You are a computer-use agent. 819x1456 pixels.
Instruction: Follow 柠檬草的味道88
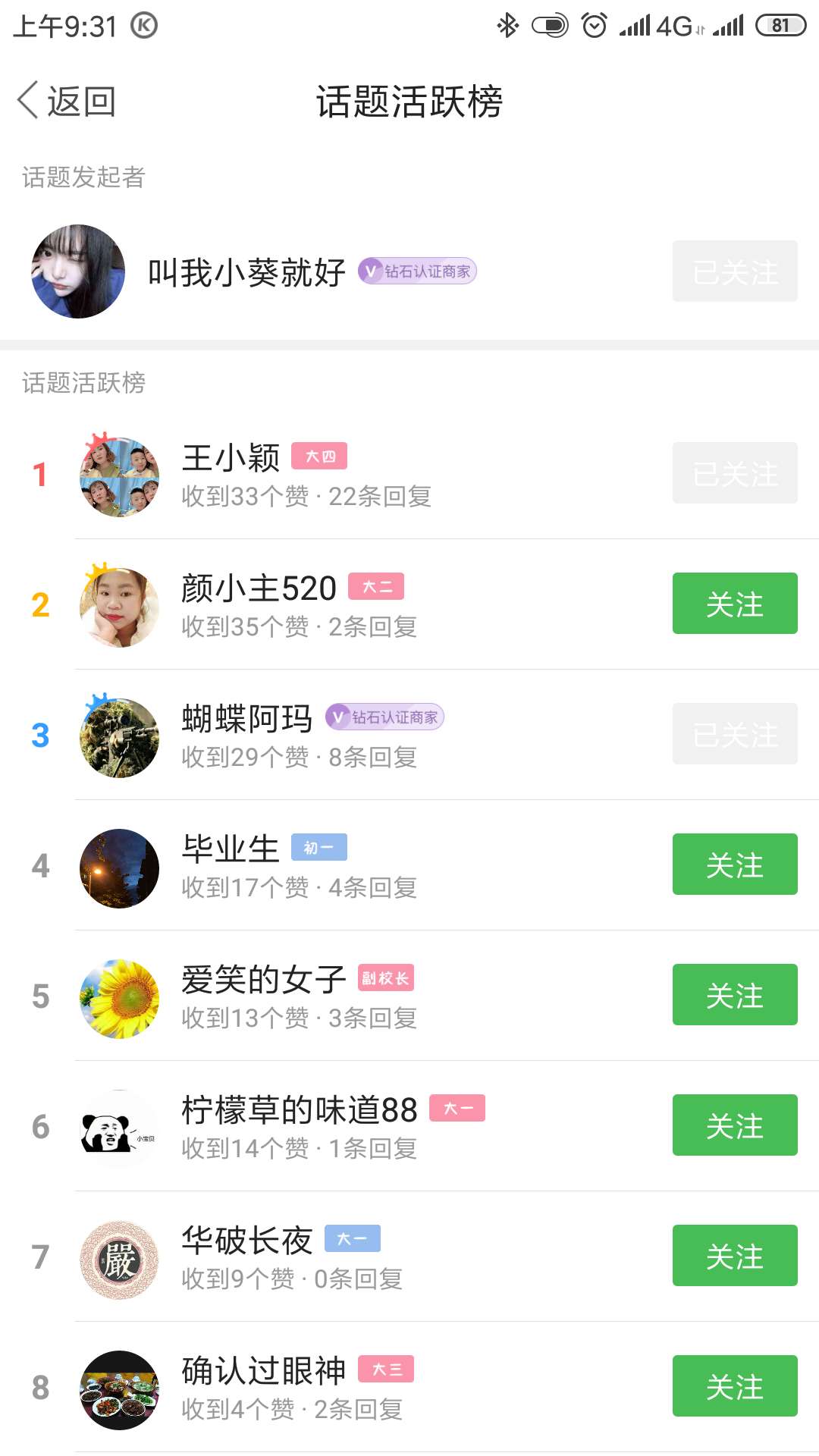coord(735,1125)
